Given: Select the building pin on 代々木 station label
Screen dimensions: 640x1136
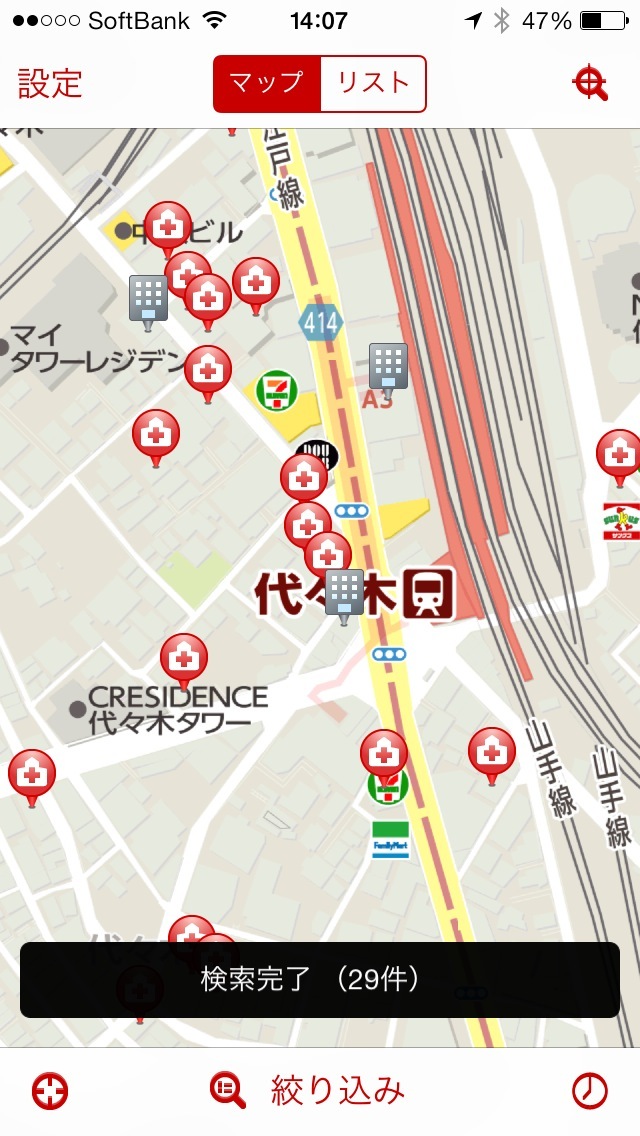Looking at the screenshot, I should coord(345,592).
